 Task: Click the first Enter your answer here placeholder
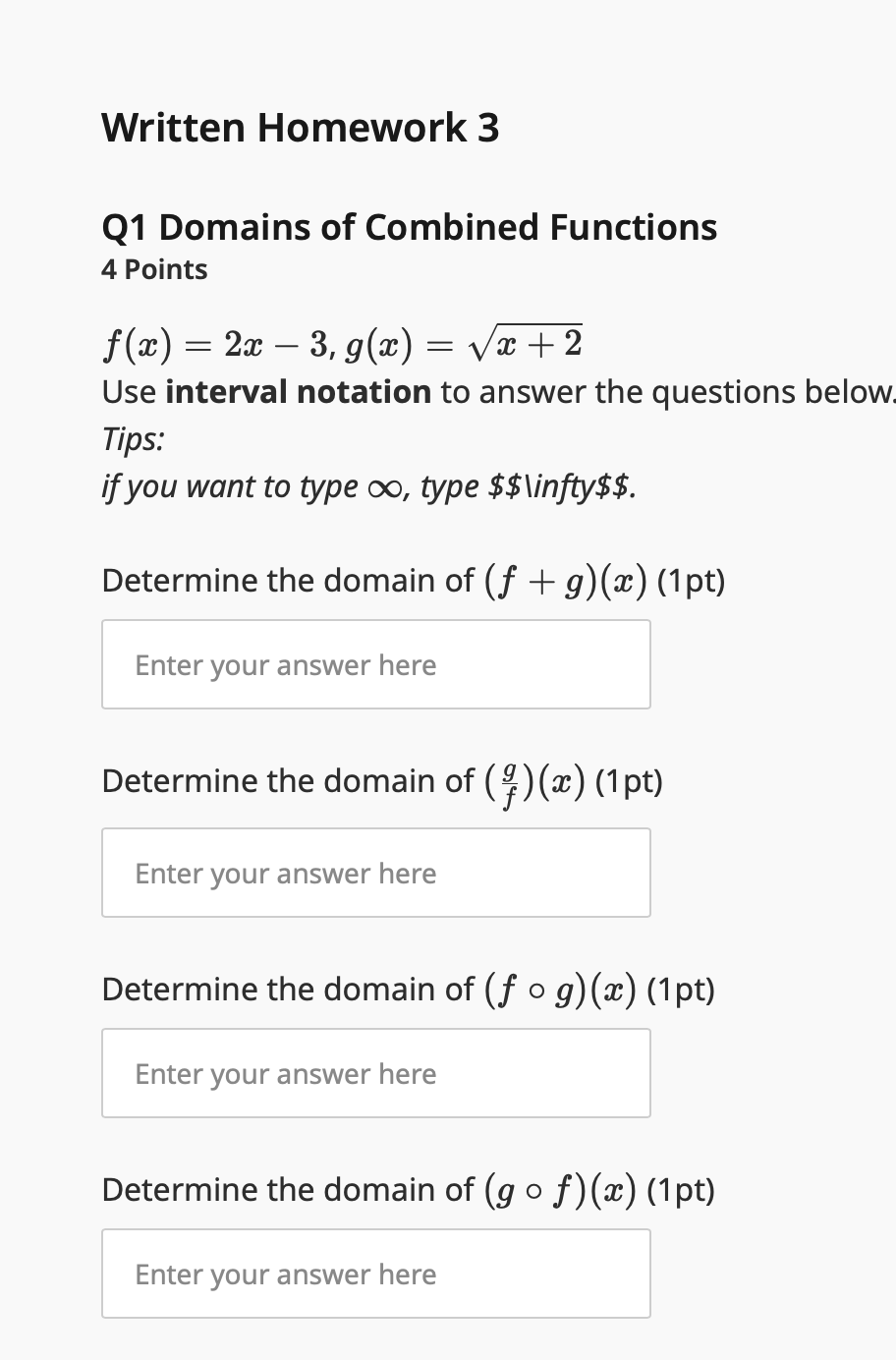point(286,664)
